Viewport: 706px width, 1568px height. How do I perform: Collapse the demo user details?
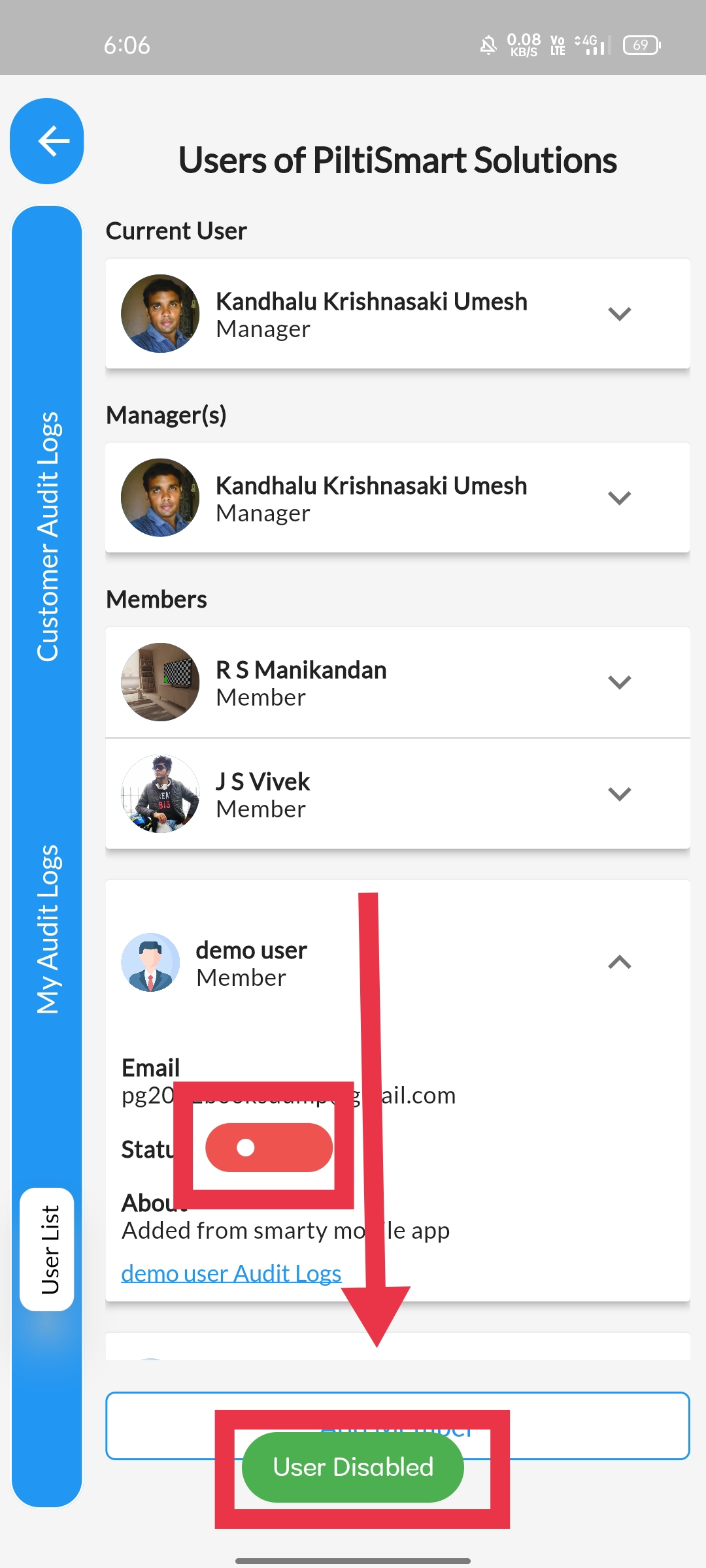point(618,962)
